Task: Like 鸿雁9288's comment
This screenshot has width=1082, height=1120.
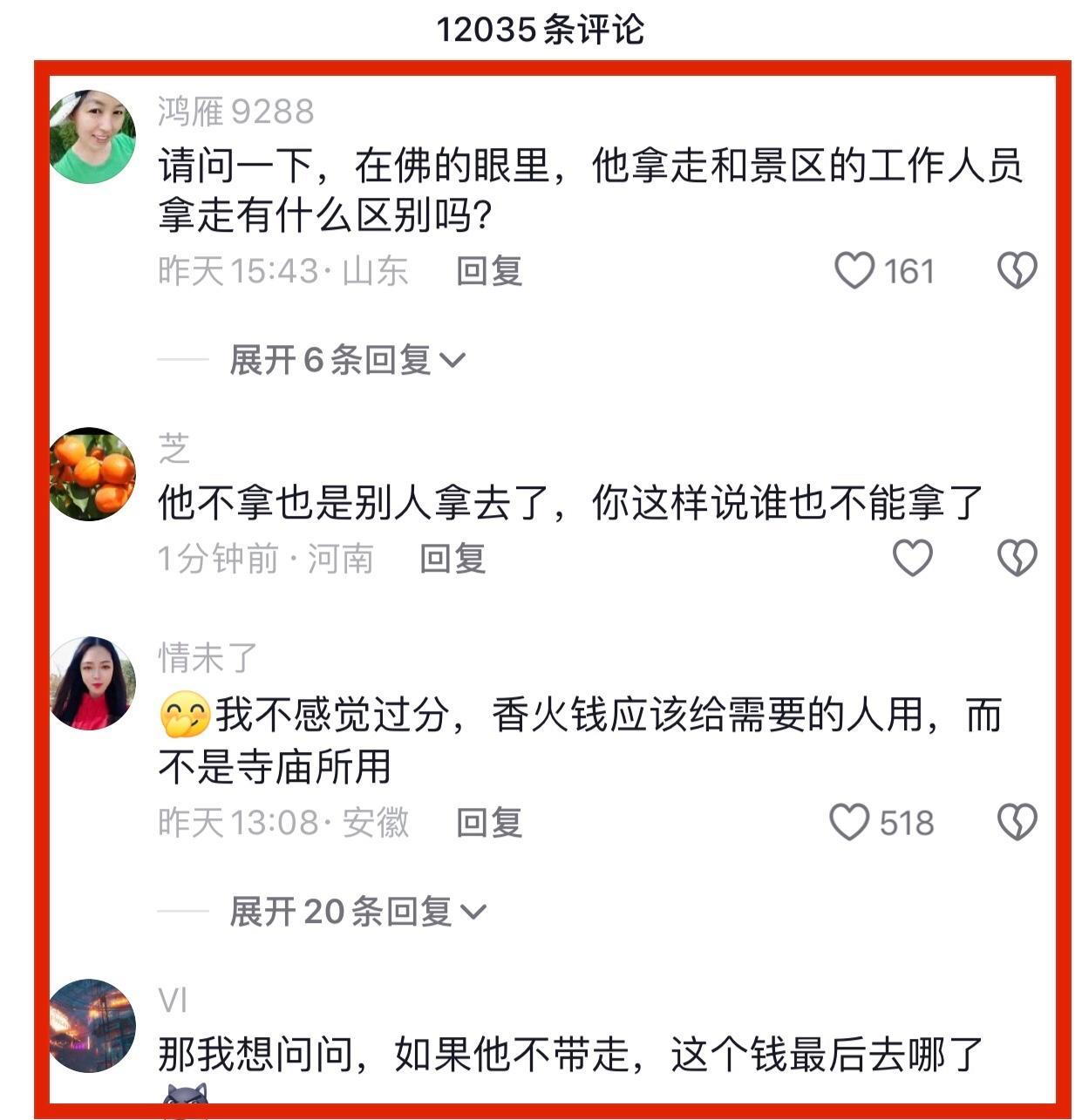Action: [854, 270]
